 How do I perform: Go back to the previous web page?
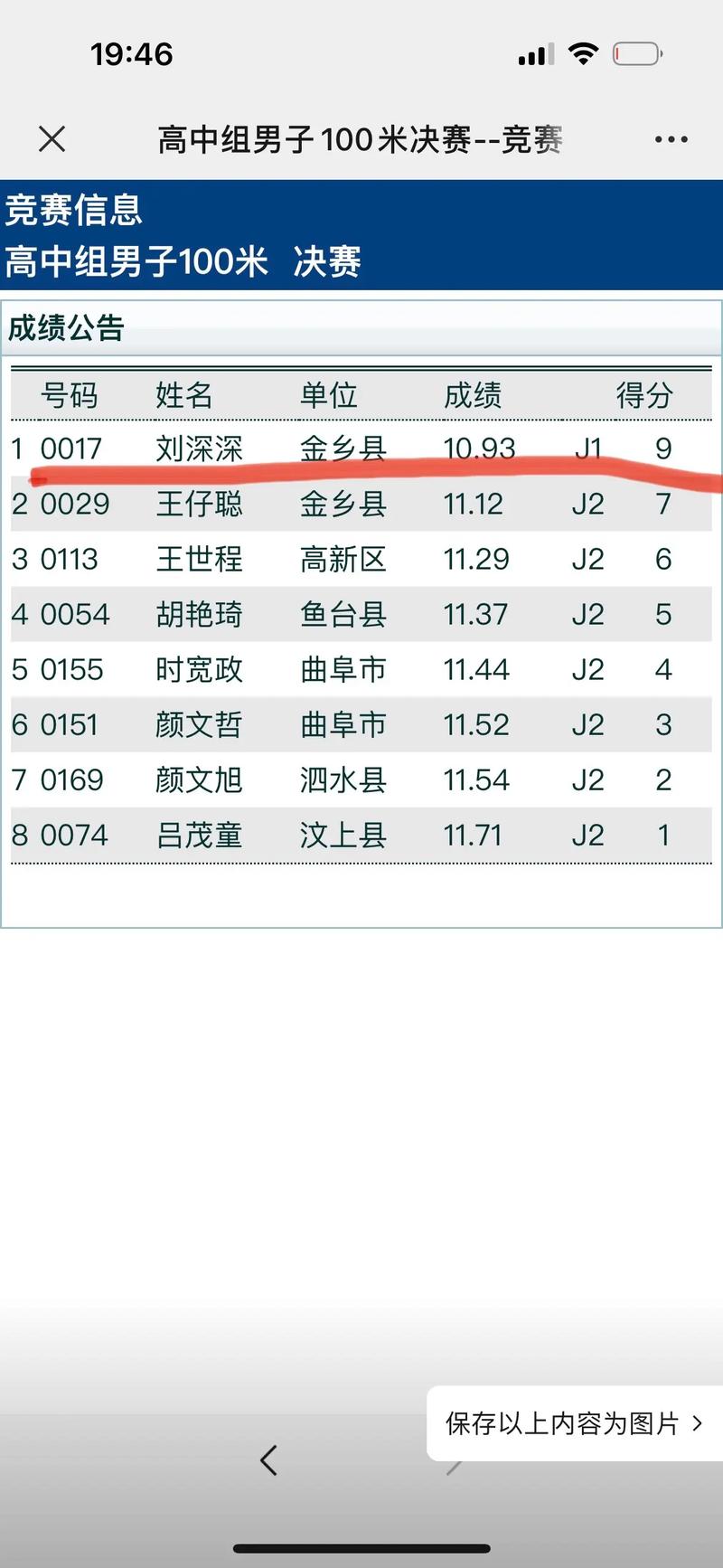tap(268, 1460)
